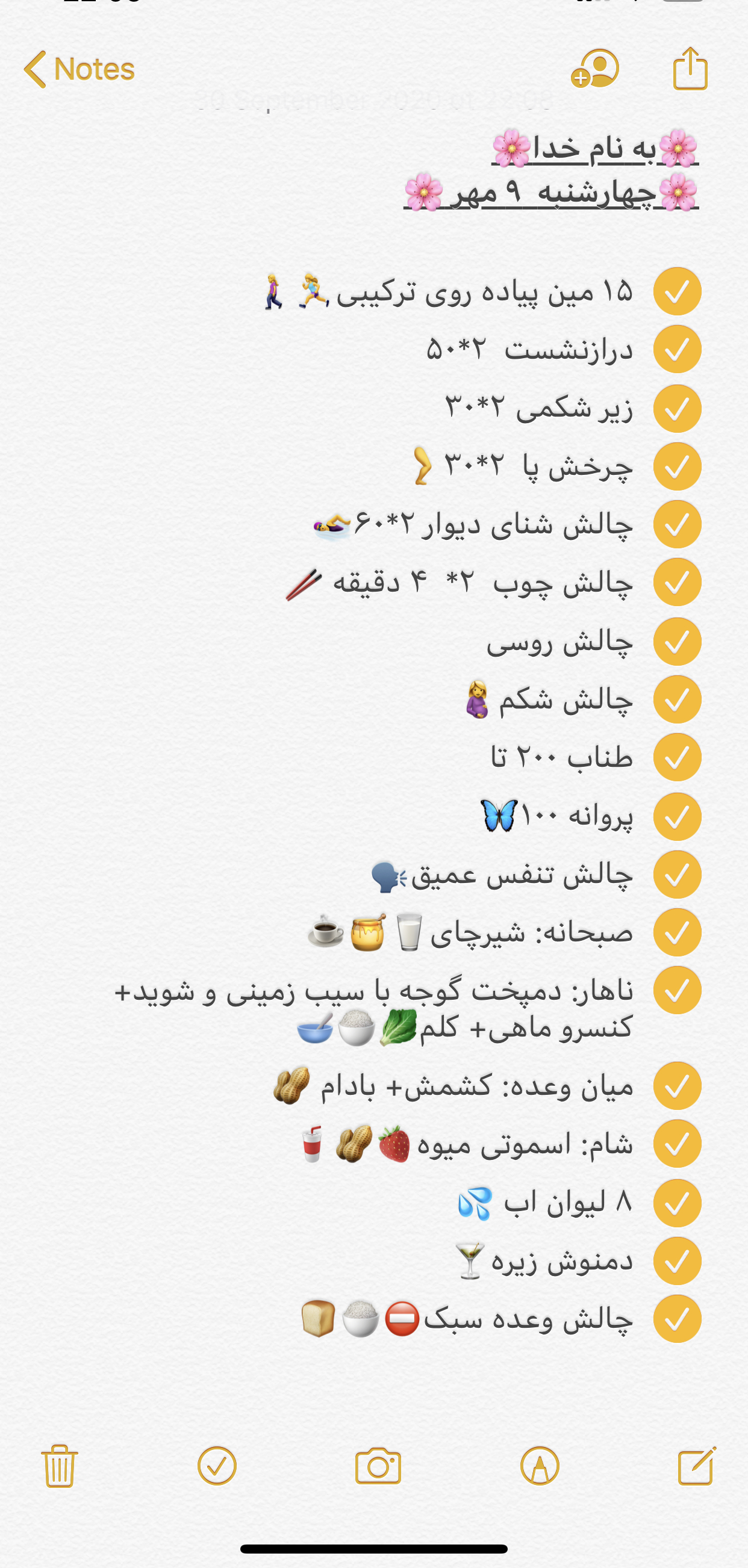Toggle the ۸ لیوان اب checkbox
The height and width of the screenshot is (1568, 748).
pos(677,1203)
